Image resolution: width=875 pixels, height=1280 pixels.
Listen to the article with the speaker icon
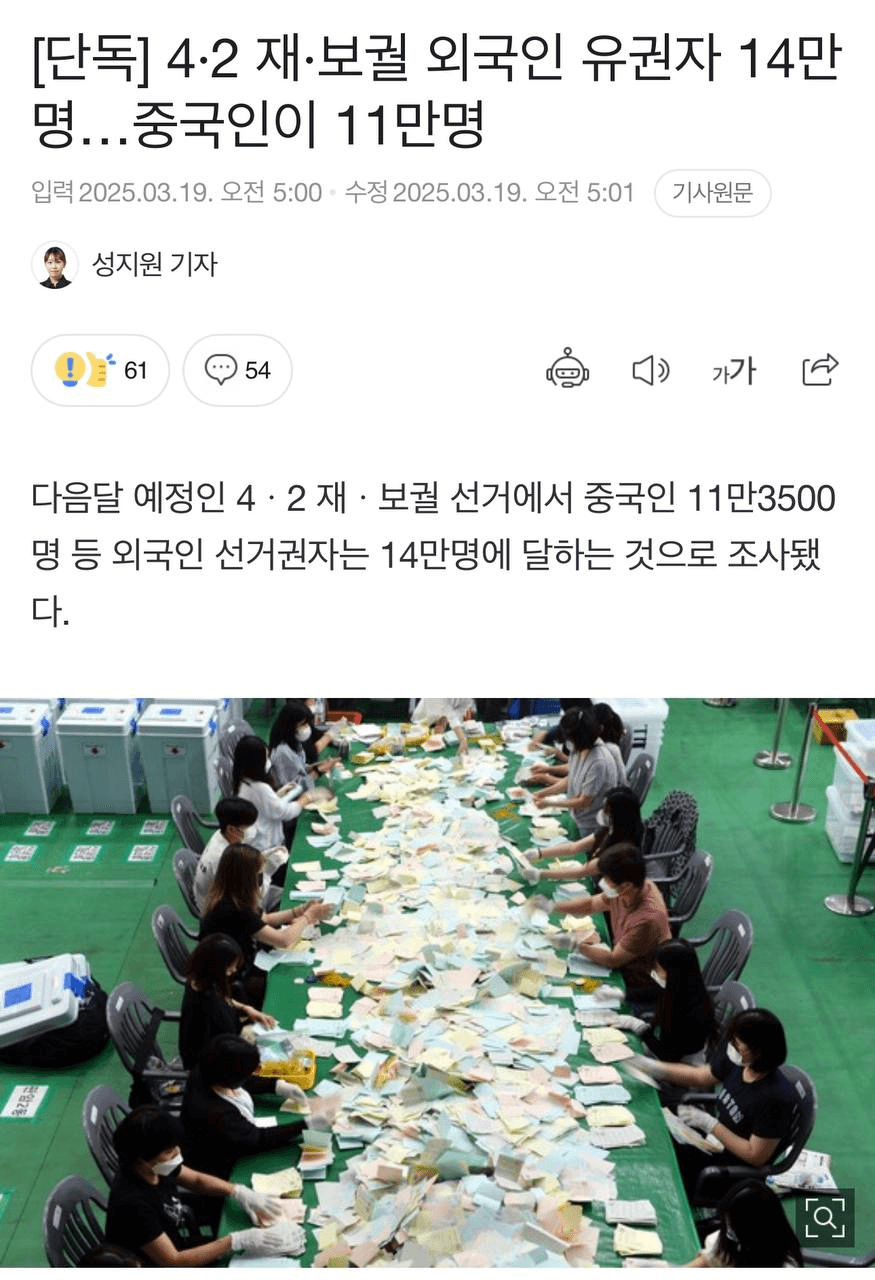point(651,370)
